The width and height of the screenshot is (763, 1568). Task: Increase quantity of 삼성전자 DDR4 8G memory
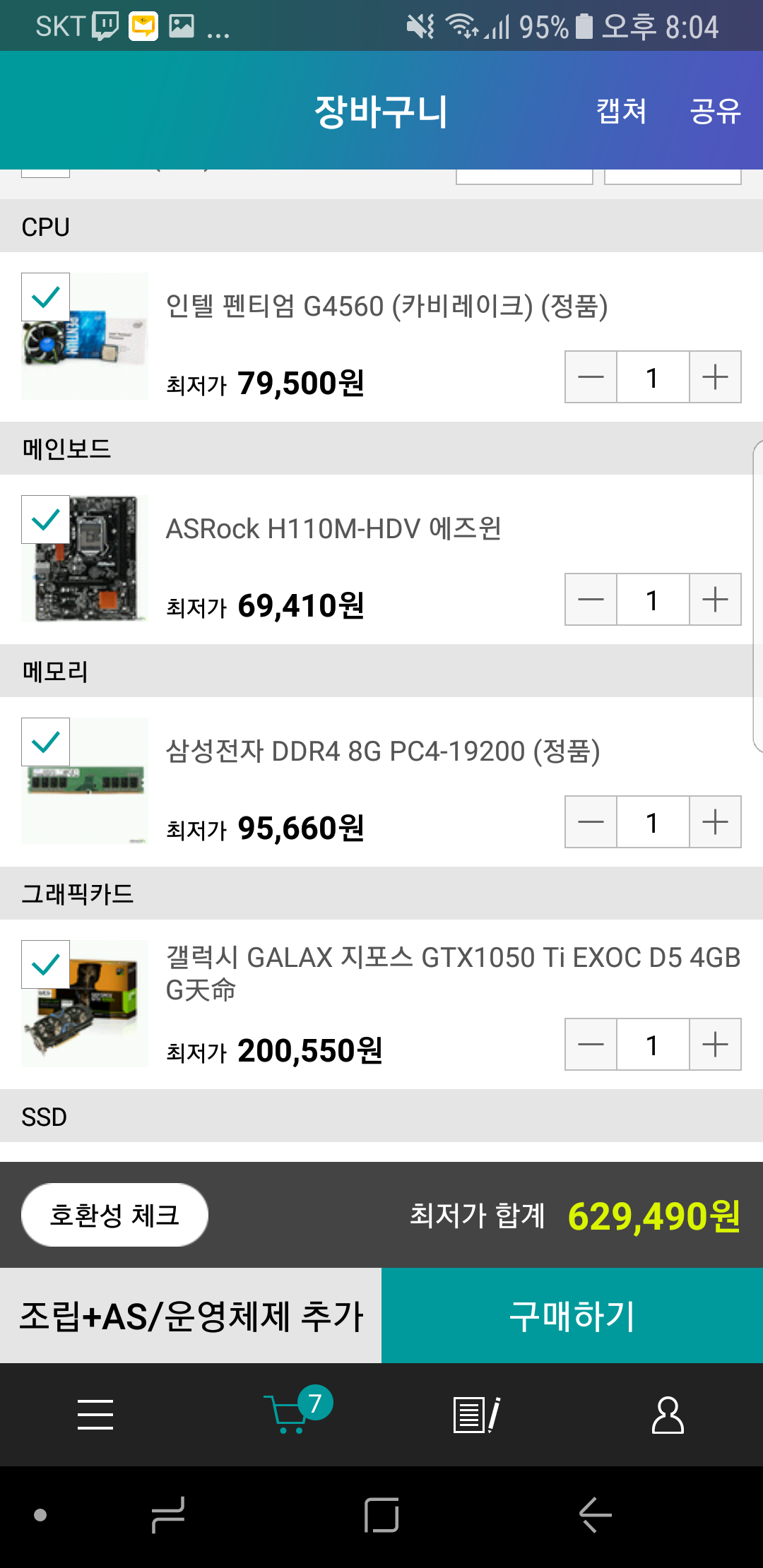[x=715, y=821]
